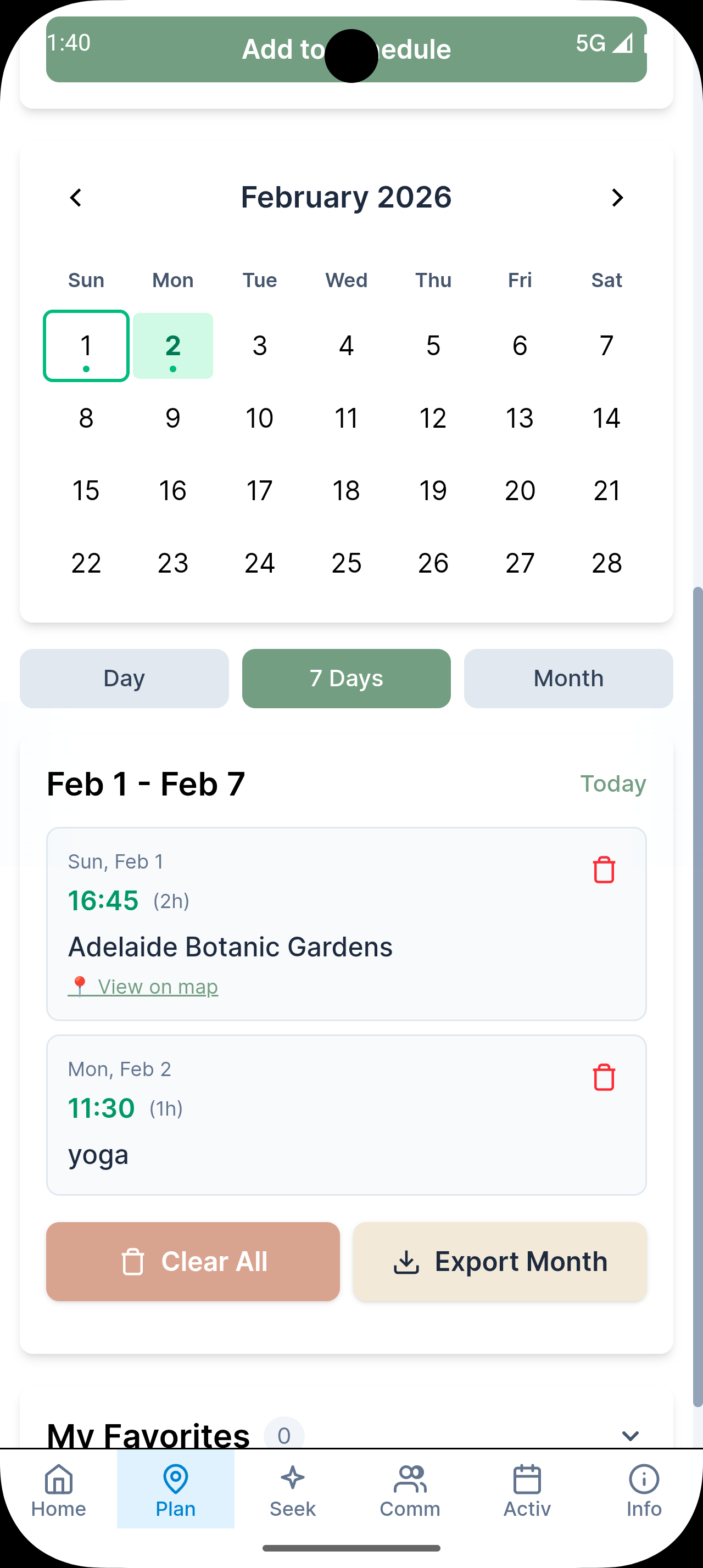
Task: Delete the yoga entry with the trash icon
Action: click(603, 1078)
